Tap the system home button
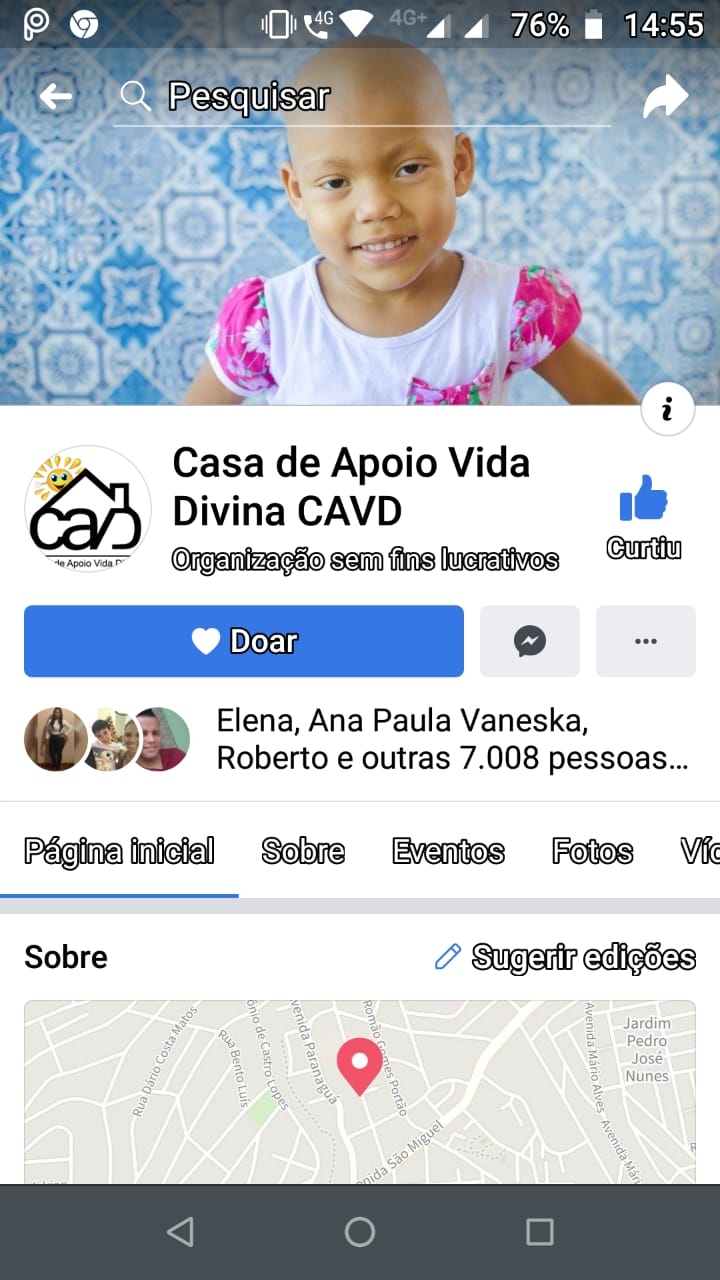The image size is (720, 1280). [360, 1232]
